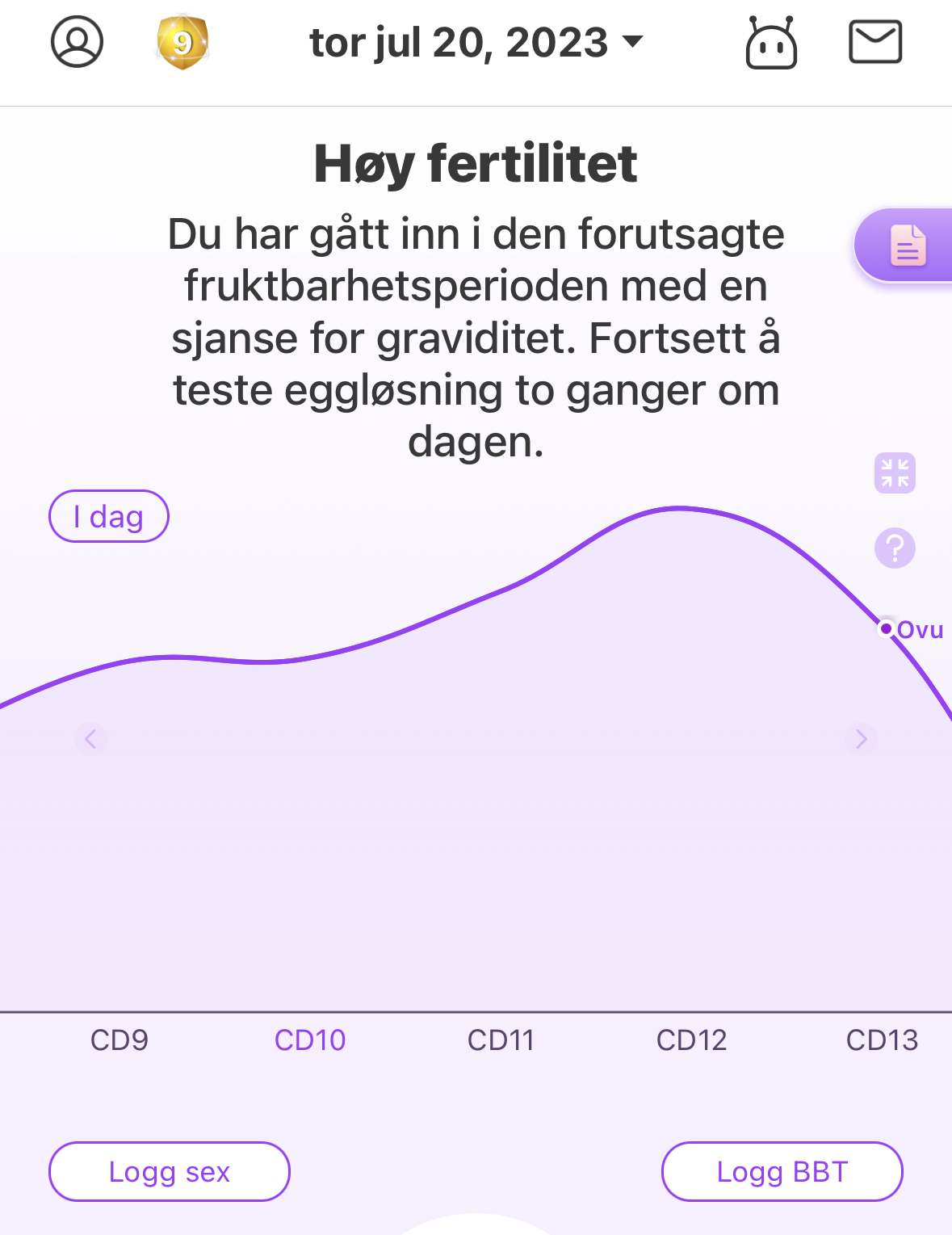Go to previous days with left chevron
This screenshot has width=952, height=1235.
(x=90, y=738)
